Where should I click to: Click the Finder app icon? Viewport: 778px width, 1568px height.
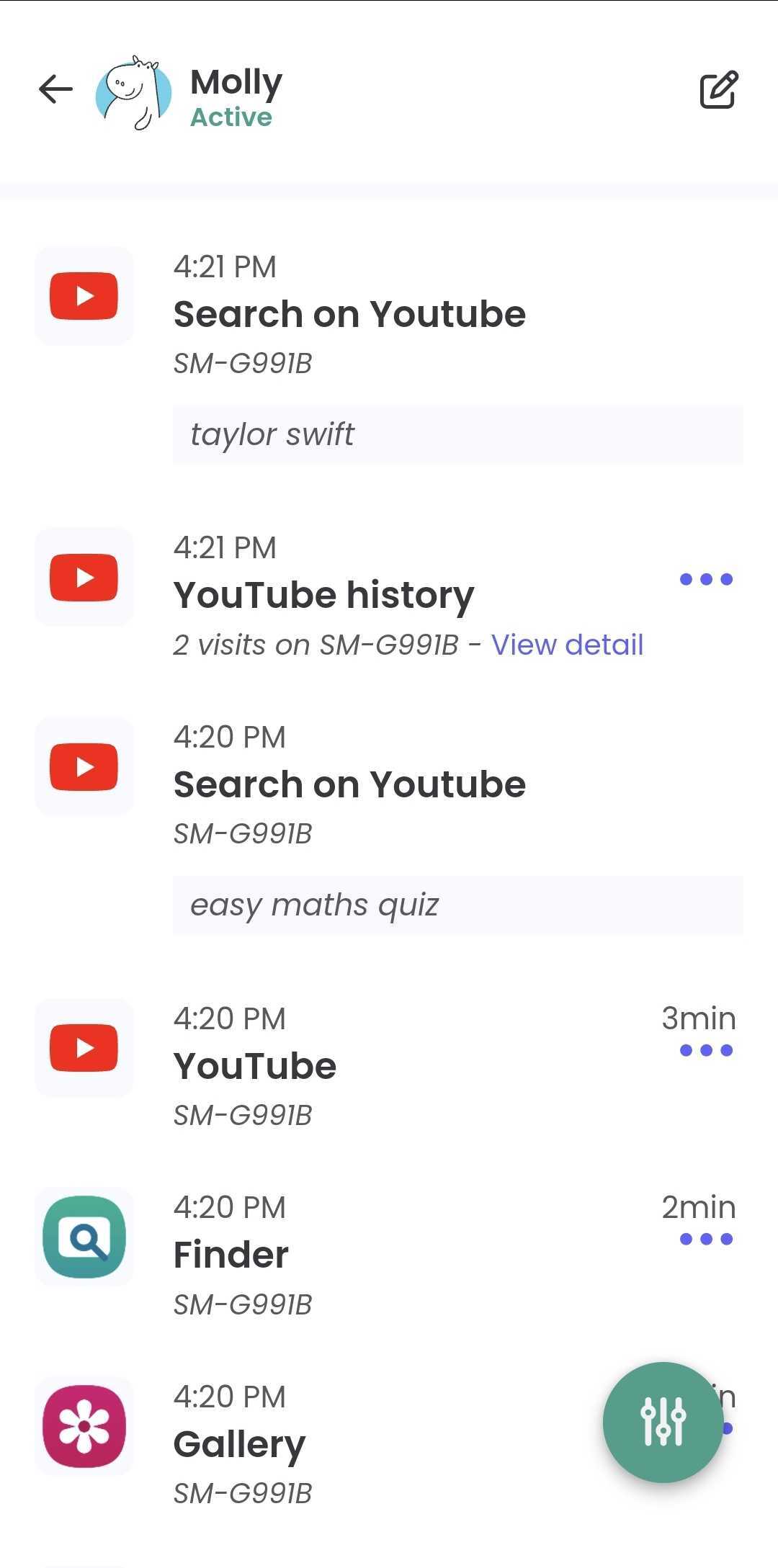pos(84,1236)
